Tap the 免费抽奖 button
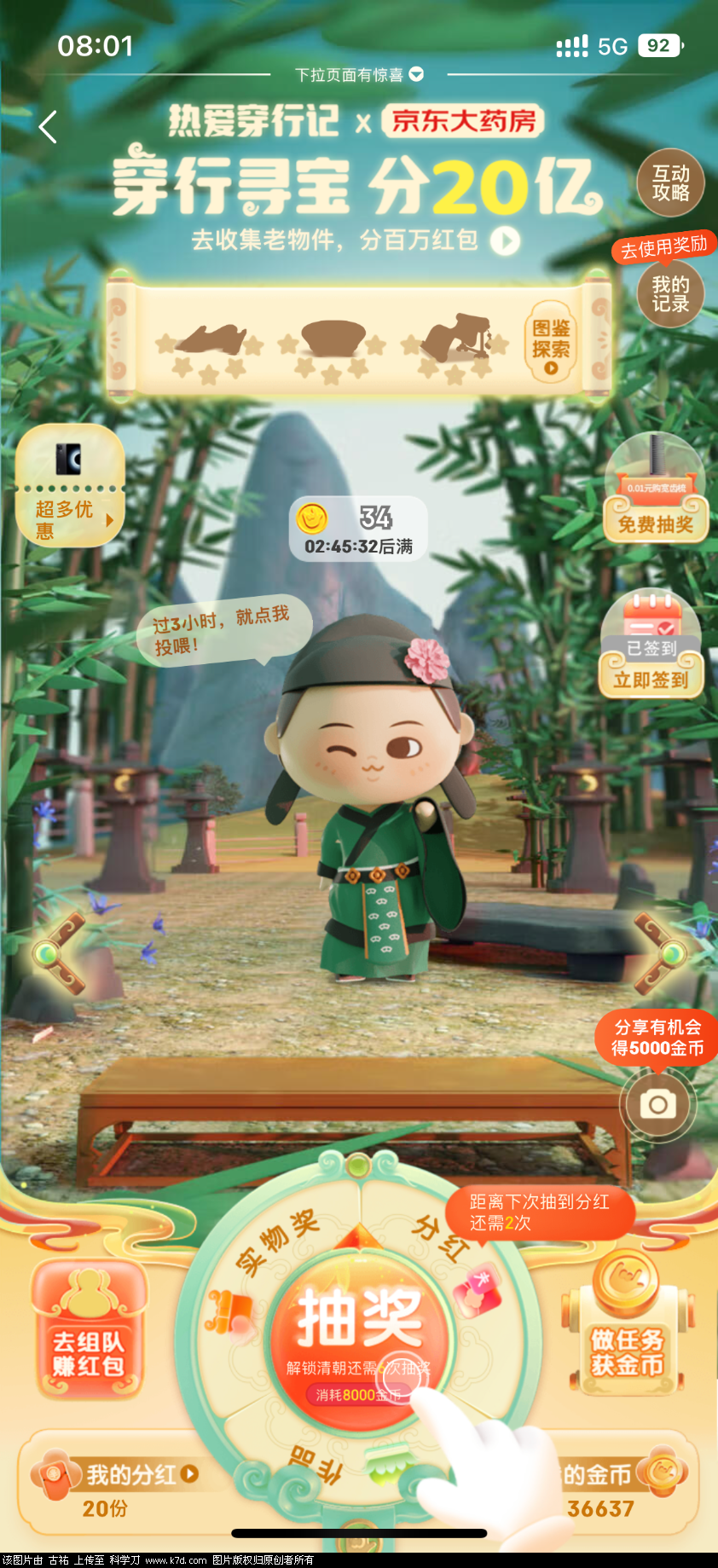 [655, 524]
